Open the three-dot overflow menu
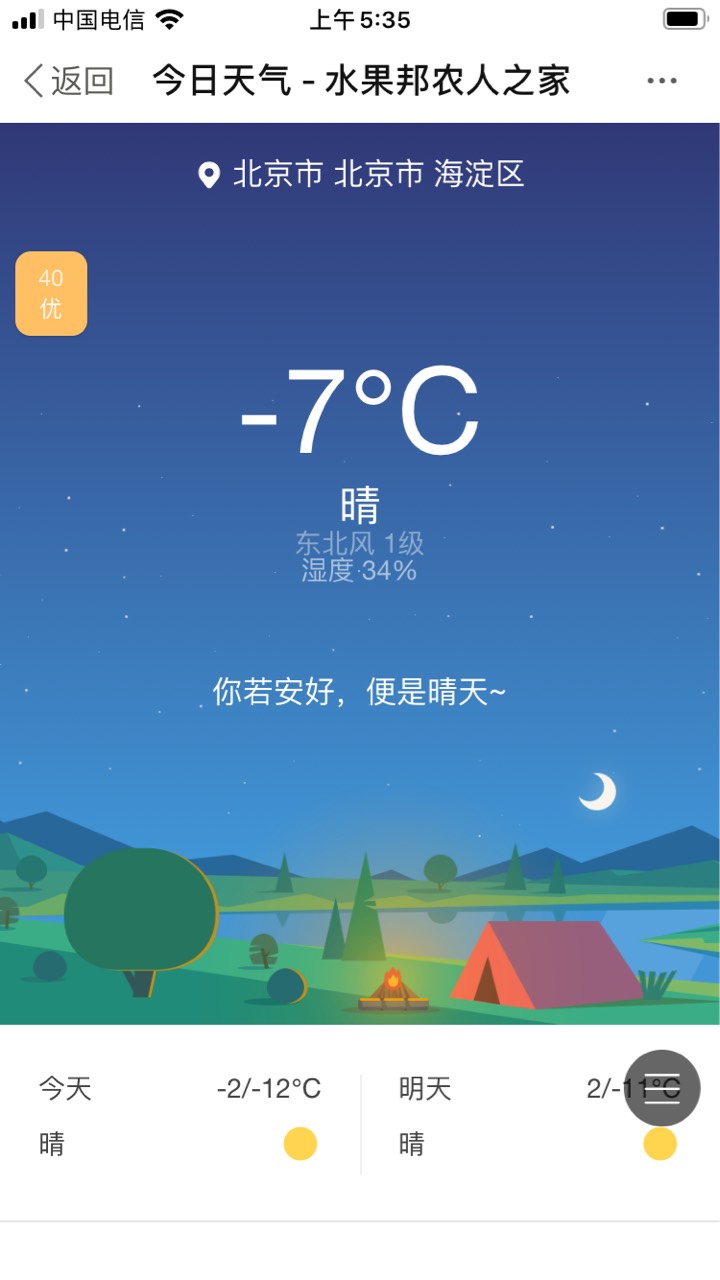Viewport: 720px width, 1280px height. pyautogui.click(x=662, y=81)
